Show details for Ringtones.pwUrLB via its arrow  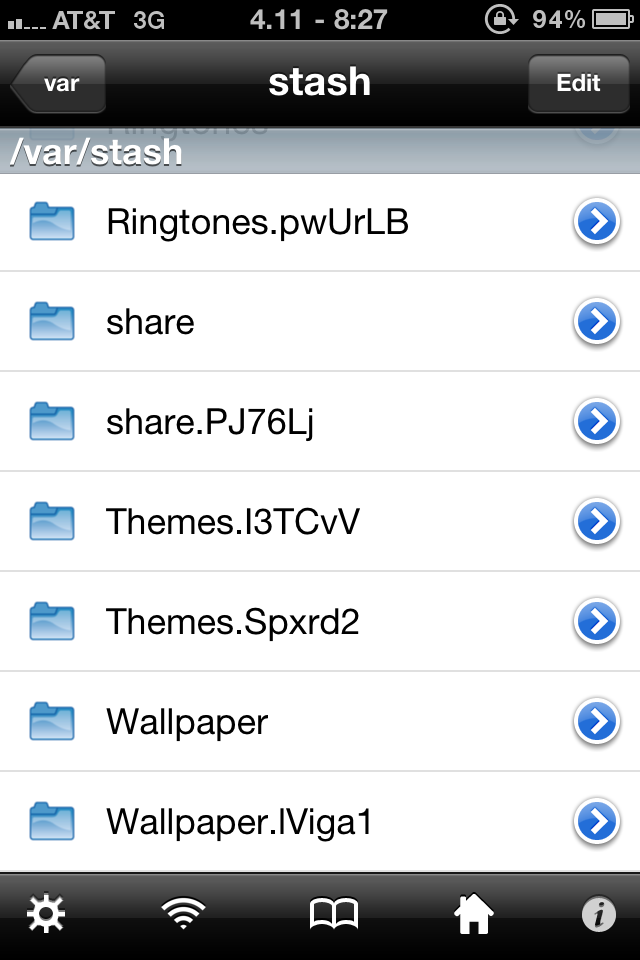(x=596, y=222)
